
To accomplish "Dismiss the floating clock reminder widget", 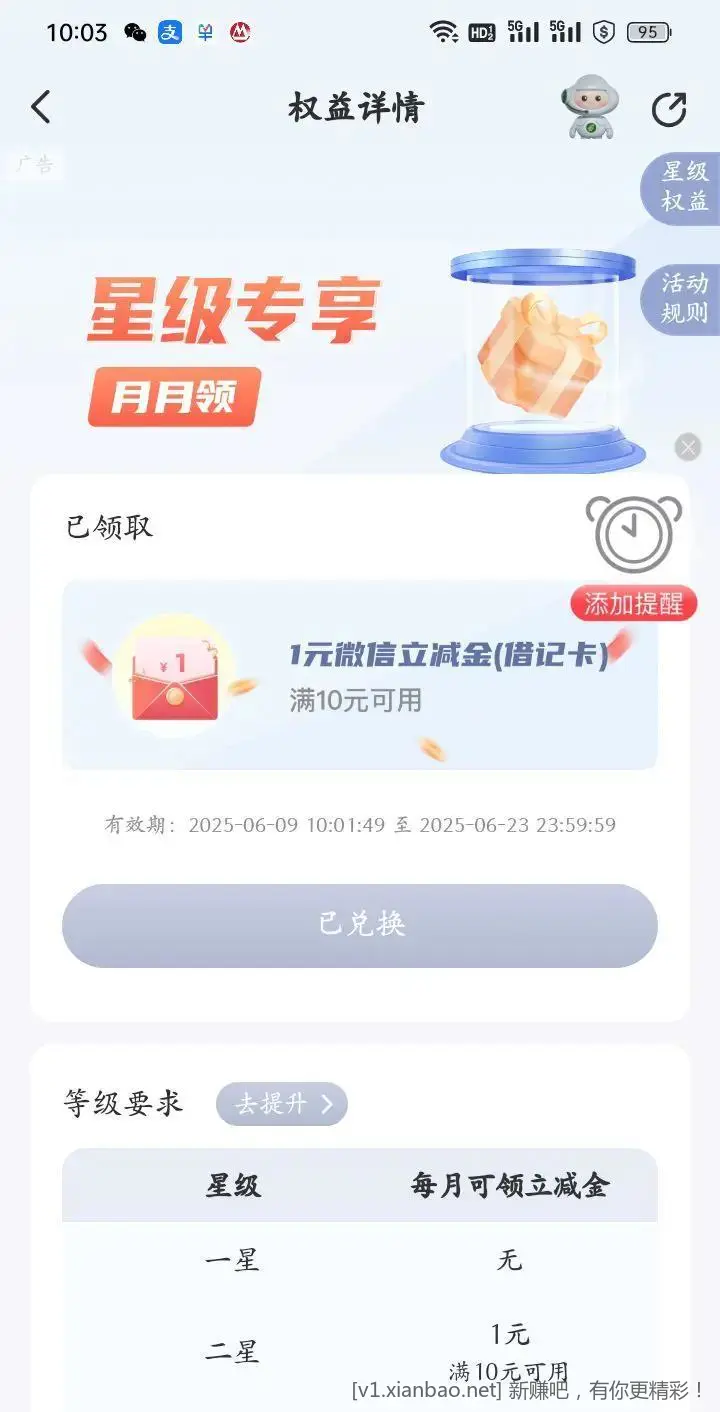I will point(688,447).
